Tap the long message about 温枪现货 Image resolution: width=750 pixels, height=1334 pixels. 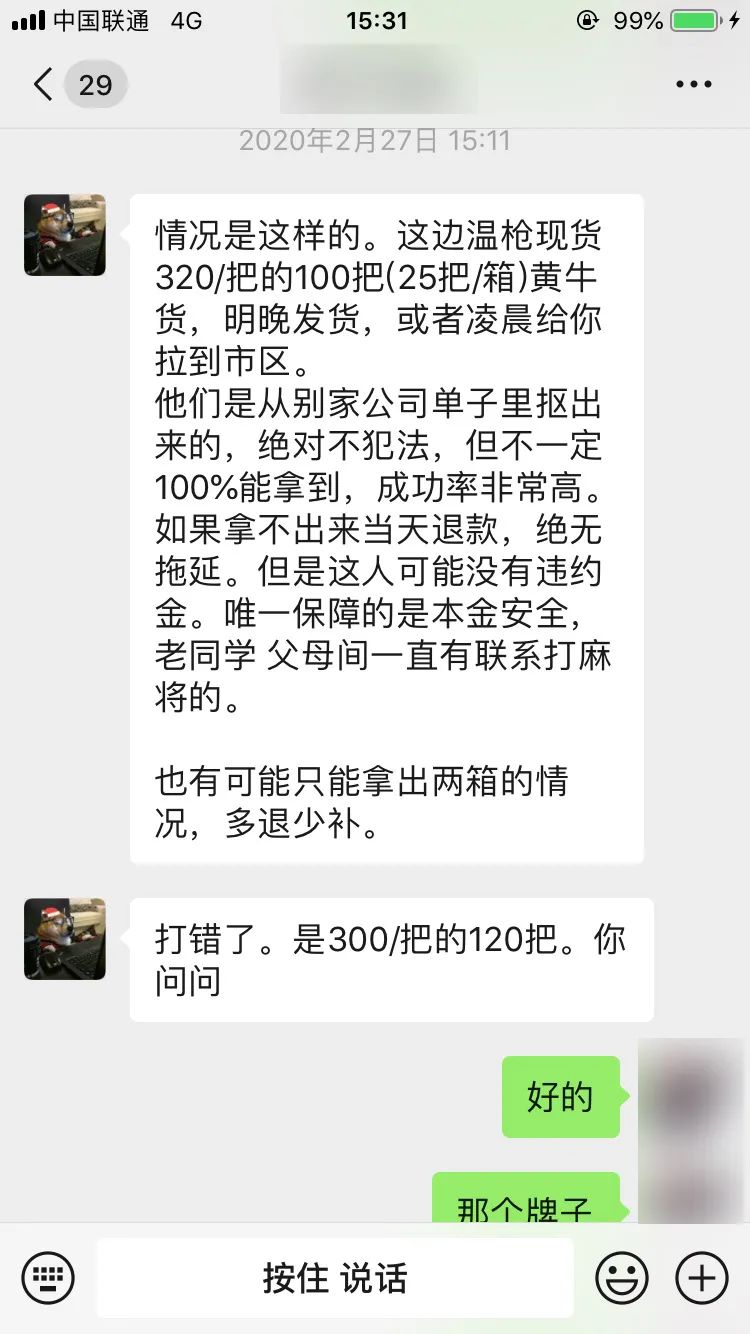(386, 525)
